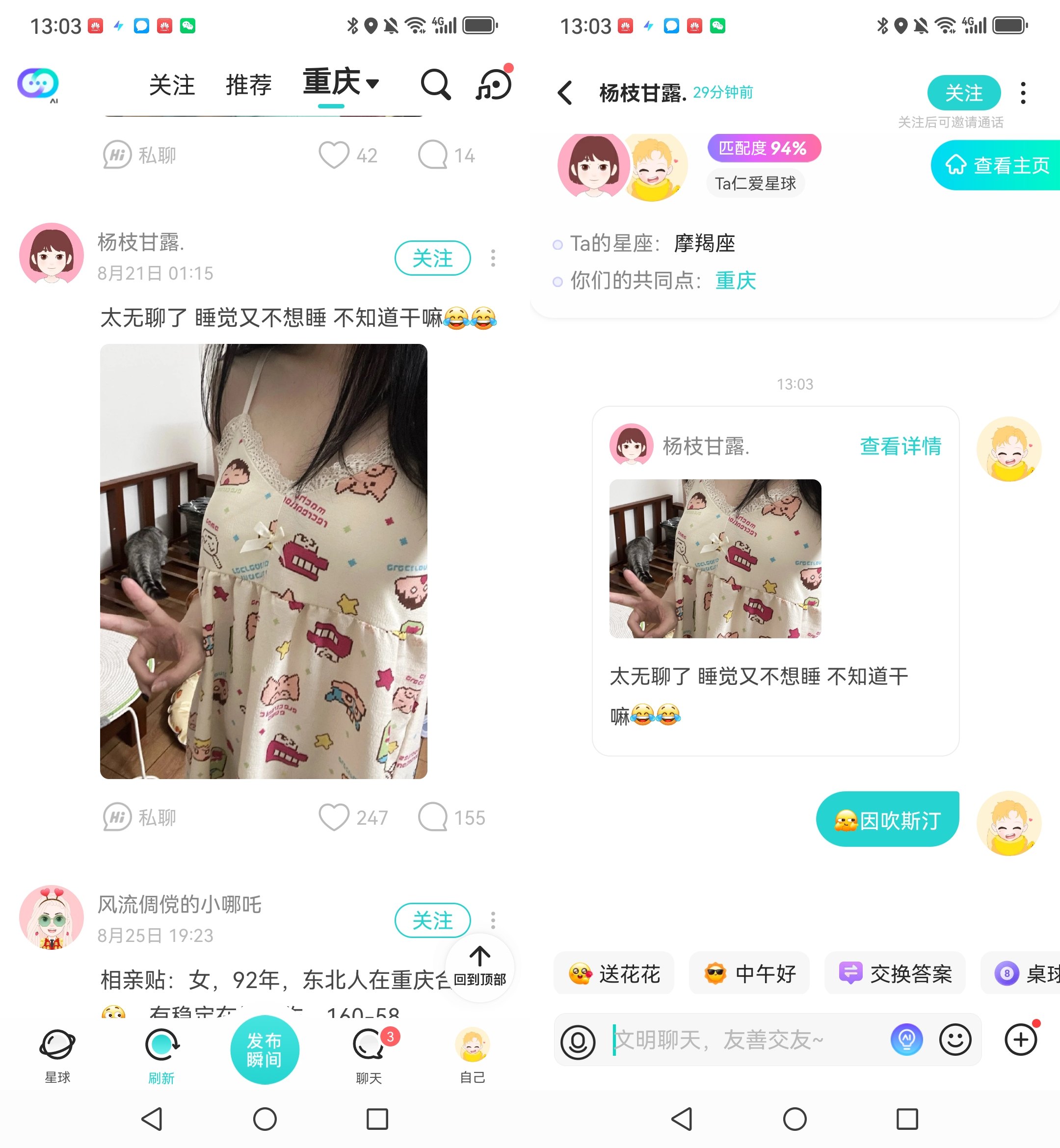The width and height of the screenshot is (1060, 1148).
Task: Open the 聊天 tab in bottom navigation
Action: 368,1054
